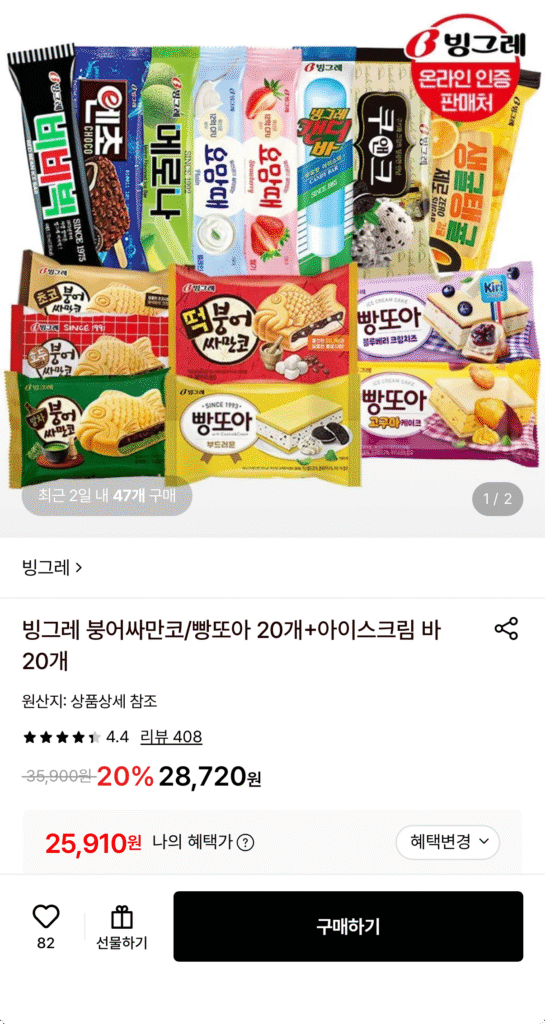The image size is (545, 1024).
Task: Open the 빙그레 brand store link
Action: coord(52,567)
